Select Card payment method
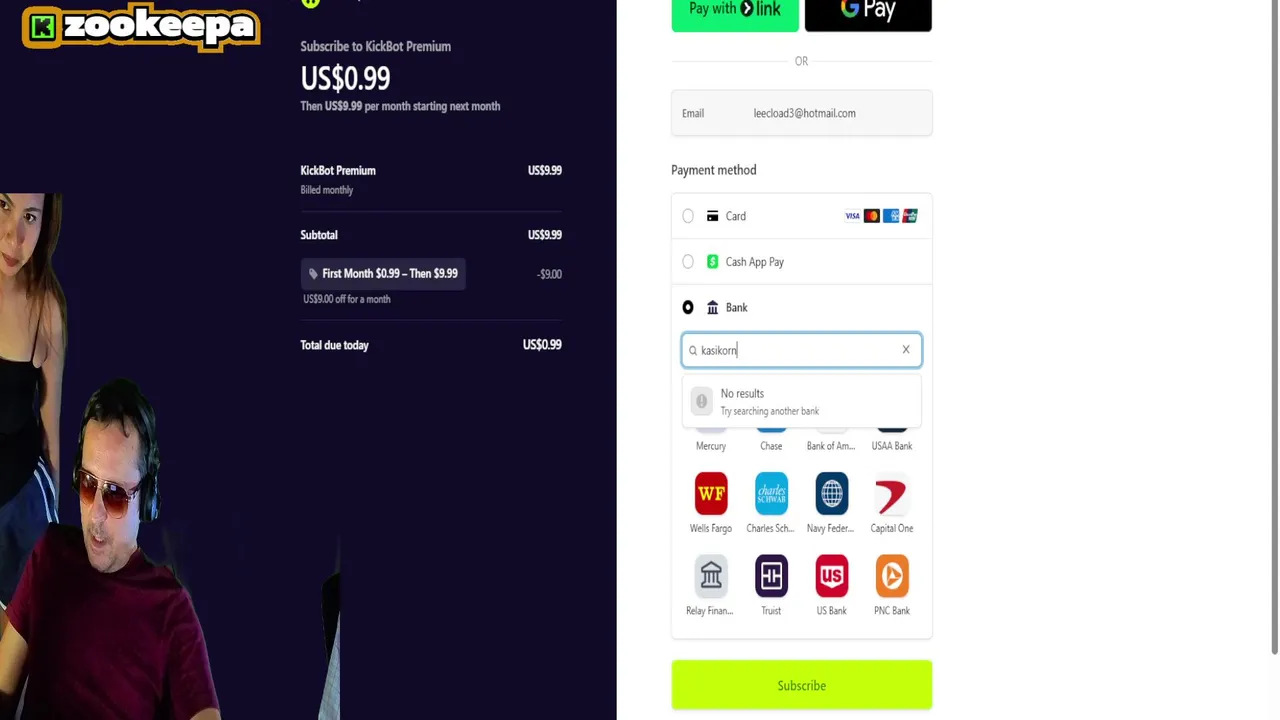 pyautogui.click(x=688, y=216)
